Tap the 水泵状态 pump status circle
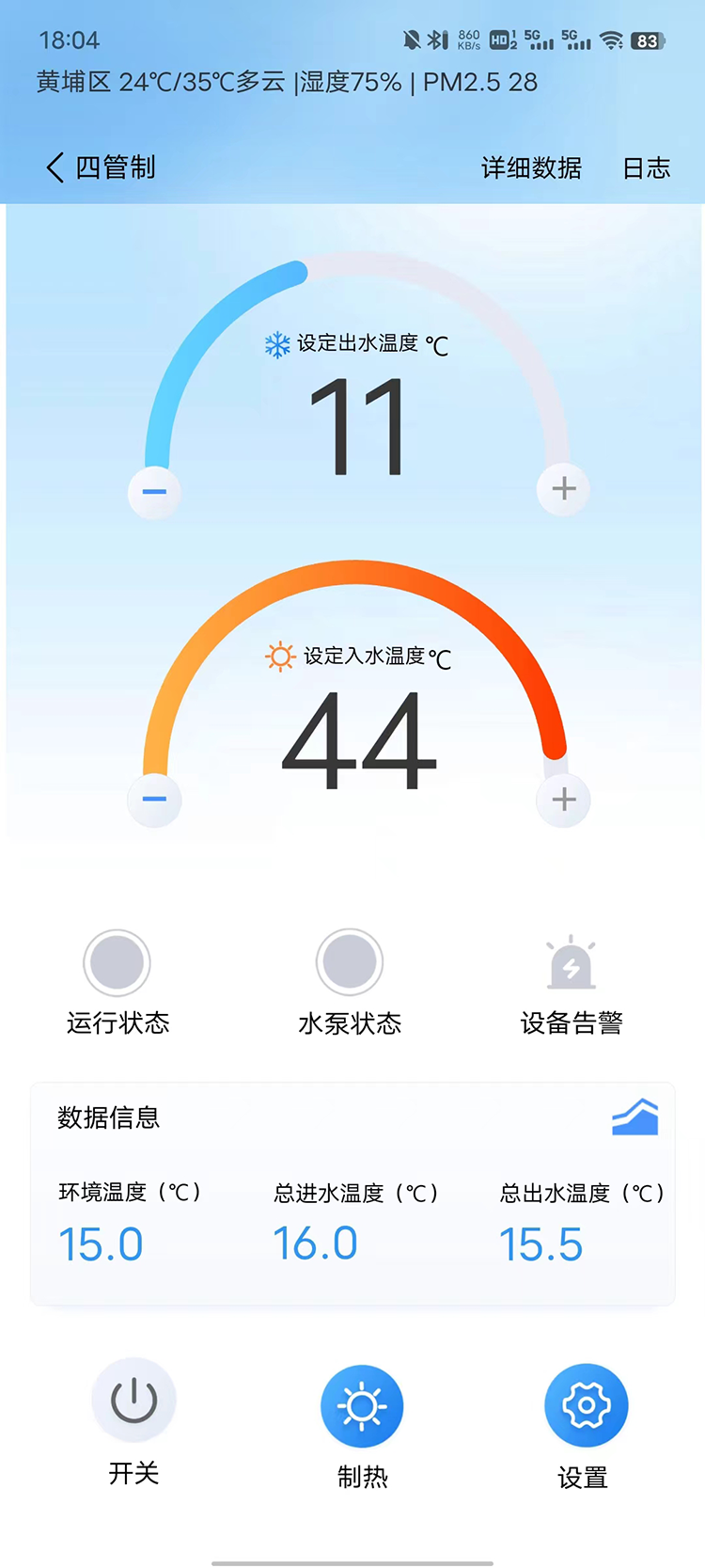Image resolution: width=705 pixels, height=1568 pixels. tap(350, 961)
